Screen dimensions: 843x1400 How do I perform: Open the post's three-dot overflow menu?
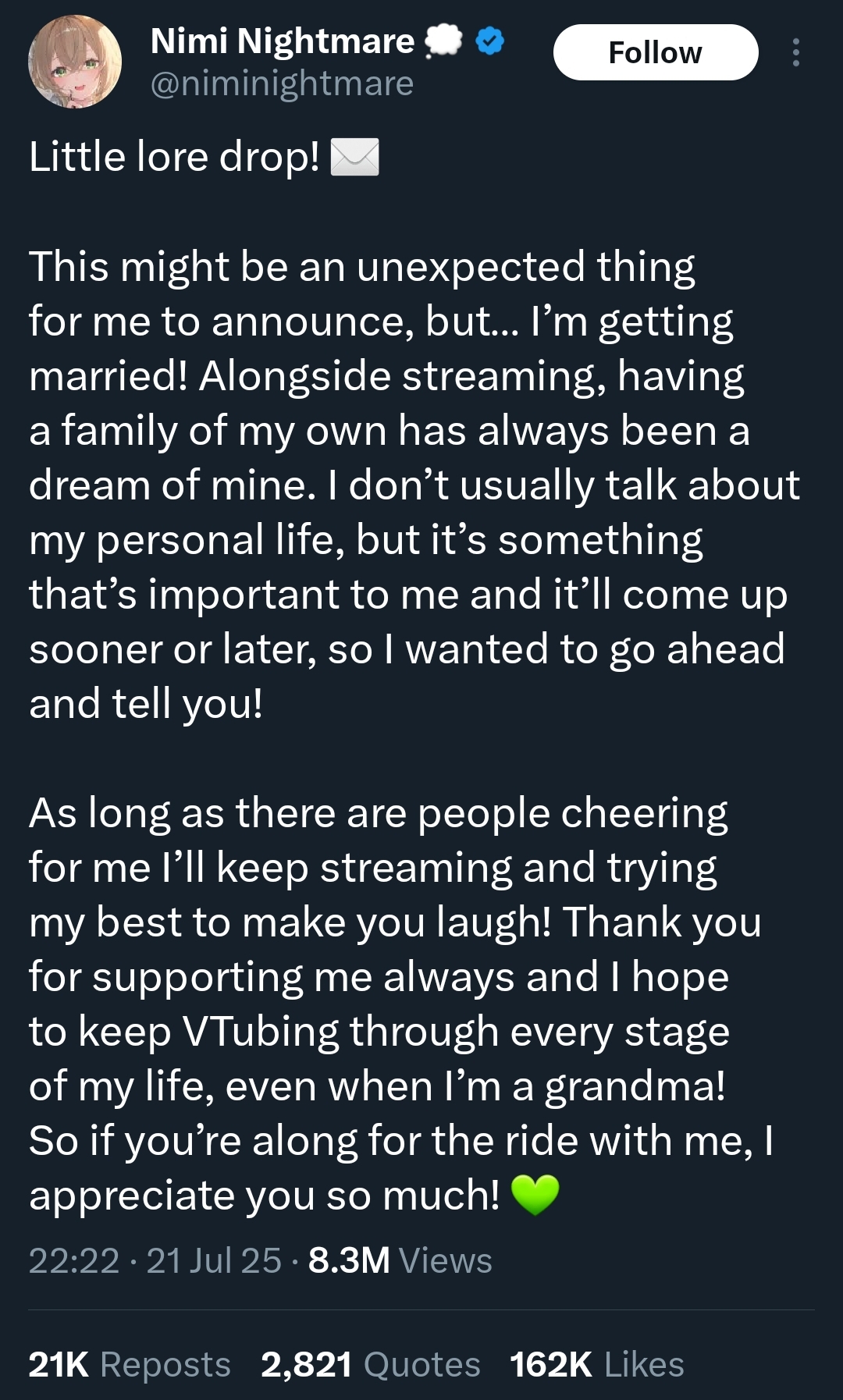coord(795,52)
